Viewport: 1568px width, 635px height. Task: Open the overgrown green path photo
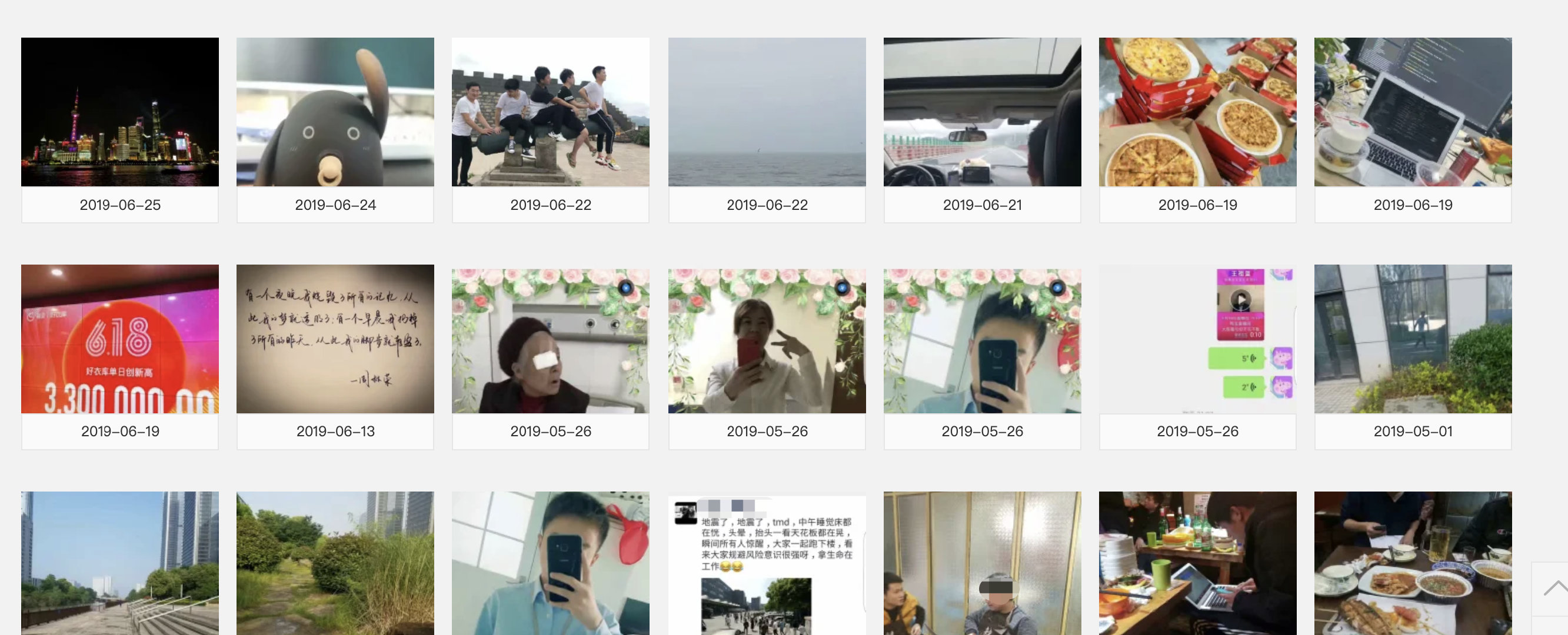point(335,563)
